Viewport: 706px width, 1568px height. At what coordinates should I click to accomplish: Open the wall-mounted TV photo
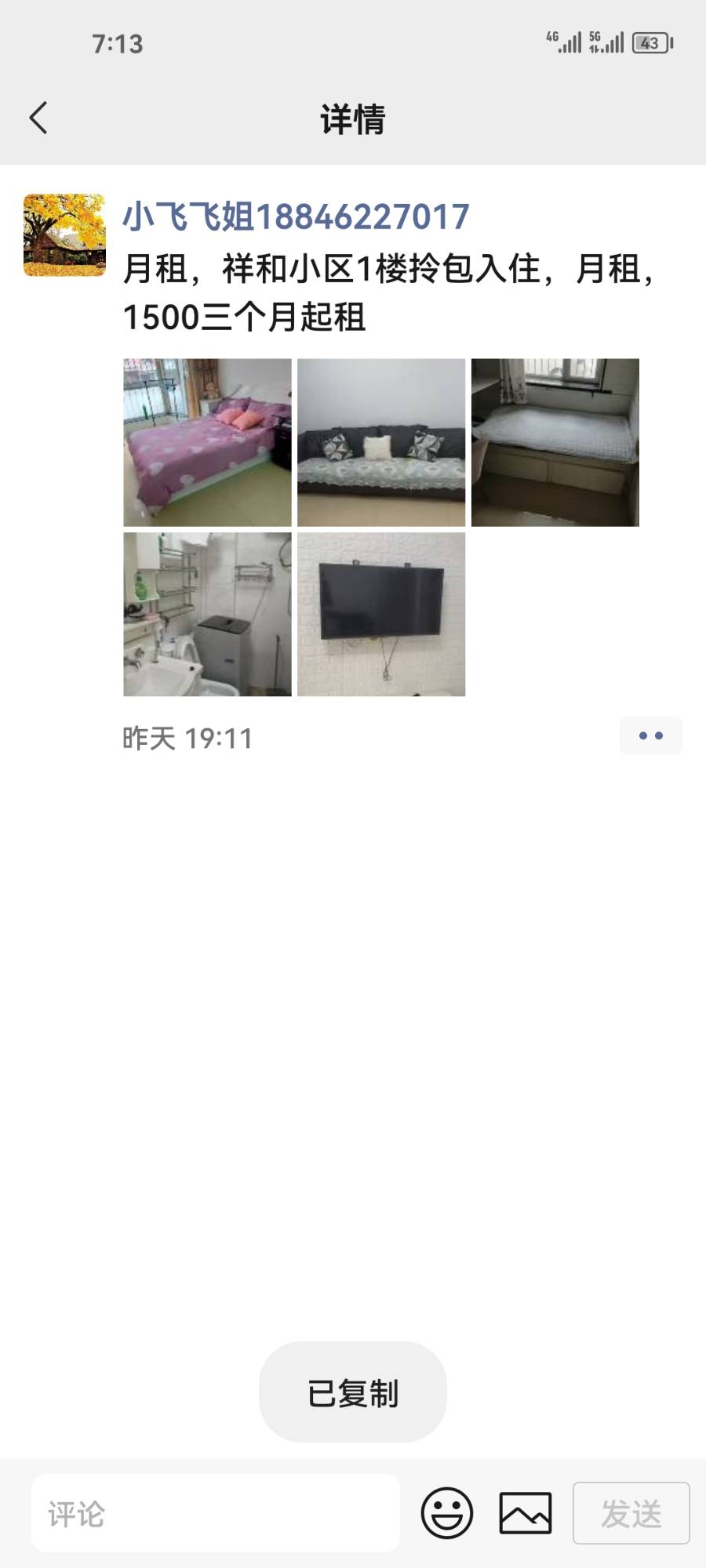(381, 615)
